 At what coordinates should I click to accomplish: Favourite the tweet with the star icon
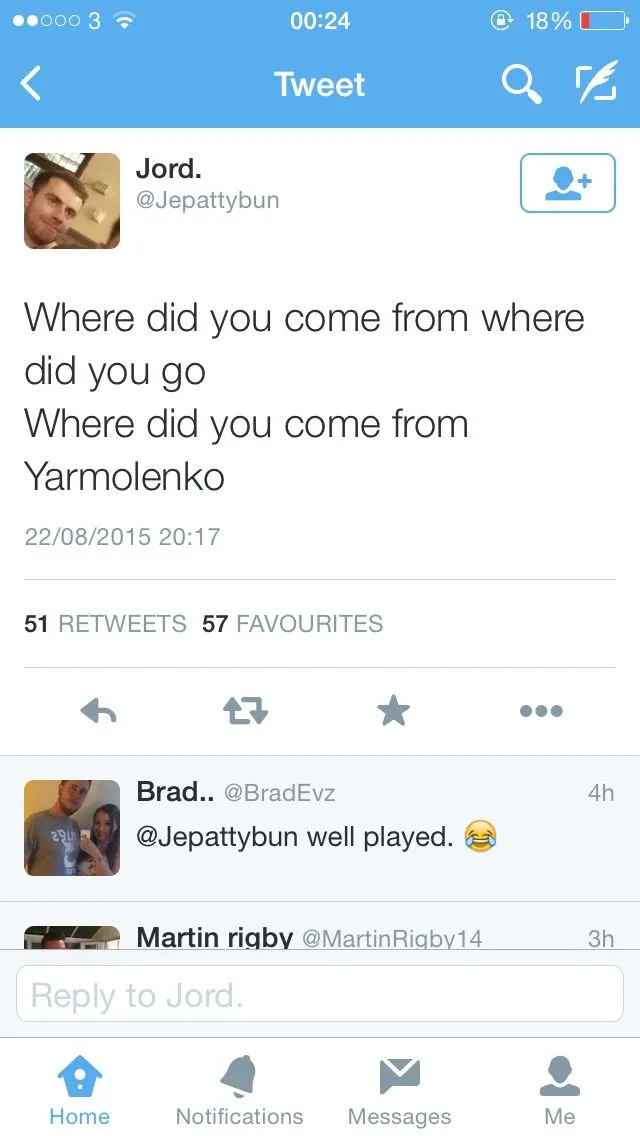click(x=393, y=711)
